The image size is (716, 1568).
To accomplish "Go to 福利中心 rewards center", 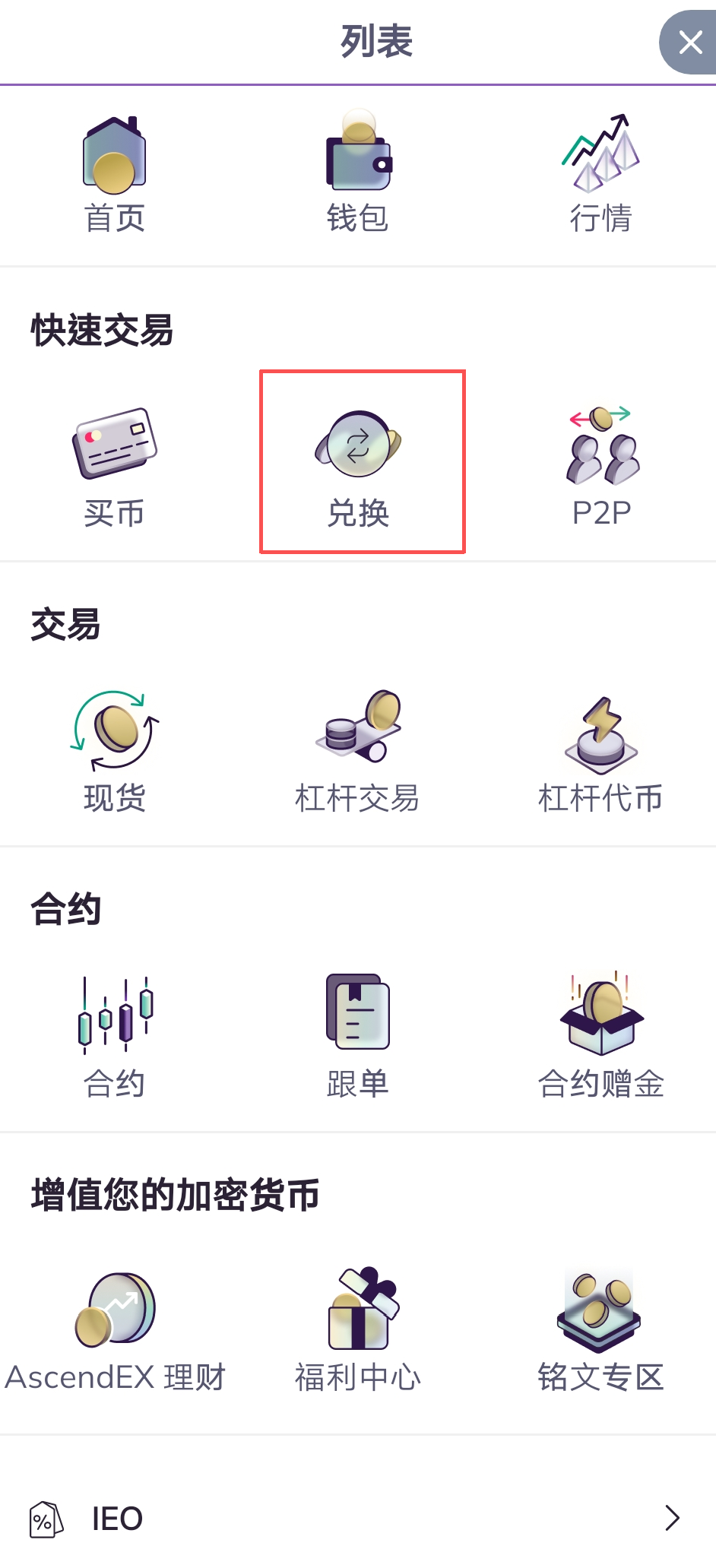I will 358,1330.
